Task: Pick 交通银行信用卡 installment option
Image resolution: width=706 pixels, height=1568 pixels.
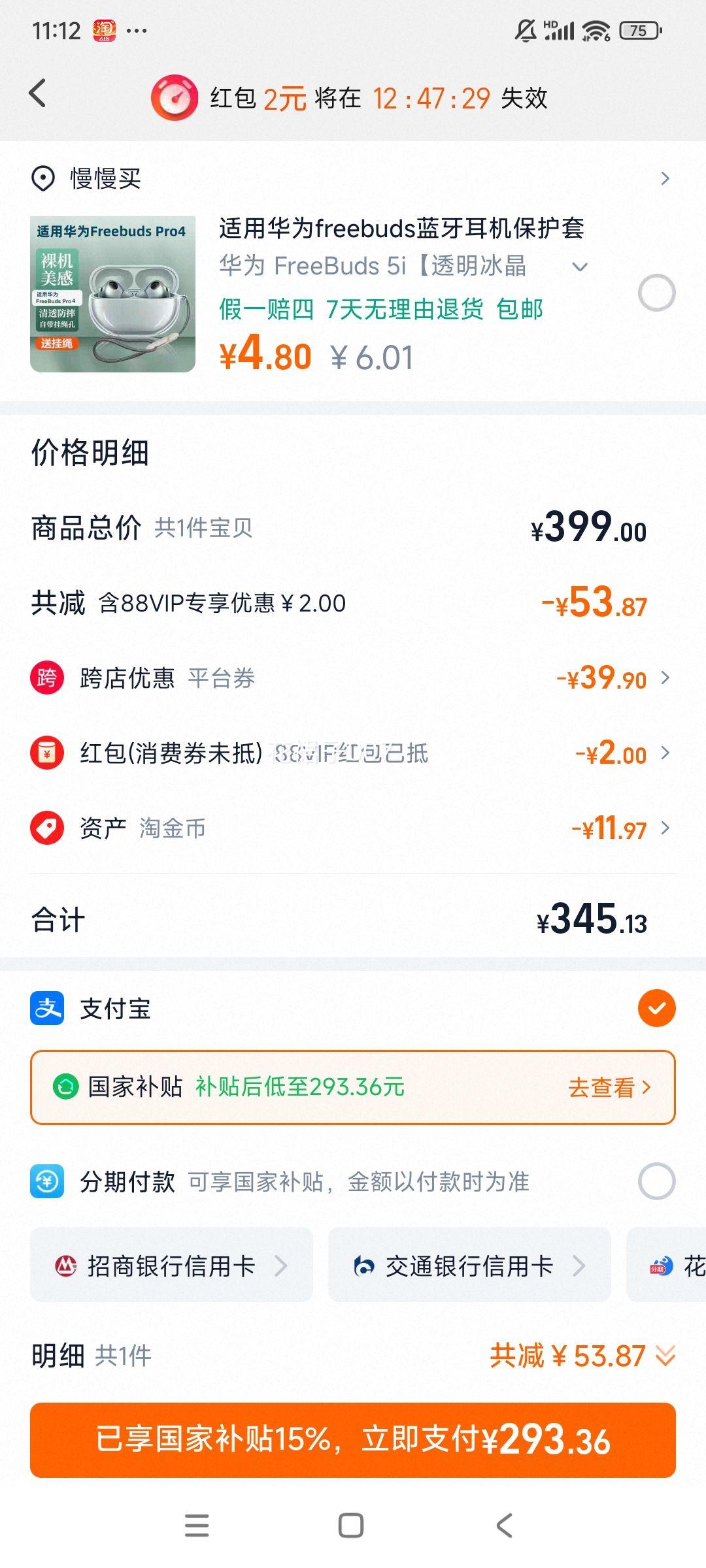Action: pyautogui.click(x=469, y=1266)
